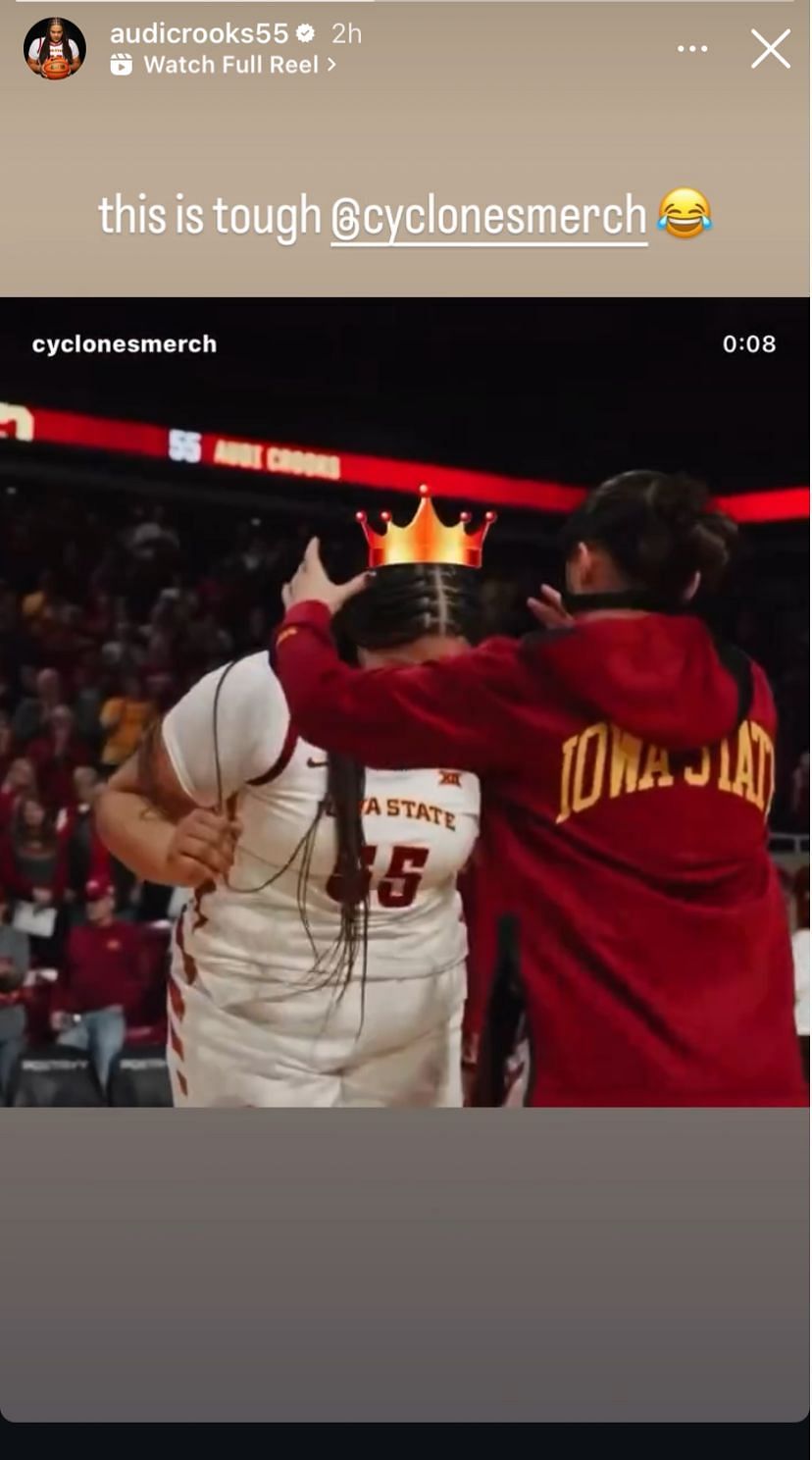Open the @cyclonesmerch mention
Image resolution: width=812 pixels, height=1460 pixels.
[488, 216]
